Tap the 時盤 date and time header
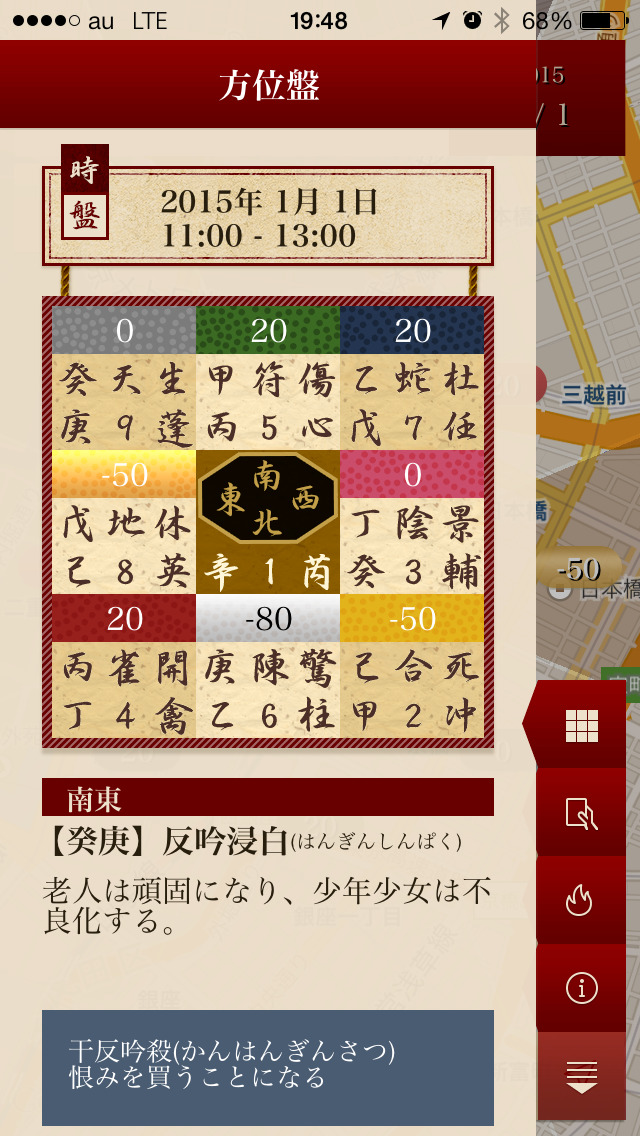The height and width of the screenshot is (1136, 640). point(268,217)
